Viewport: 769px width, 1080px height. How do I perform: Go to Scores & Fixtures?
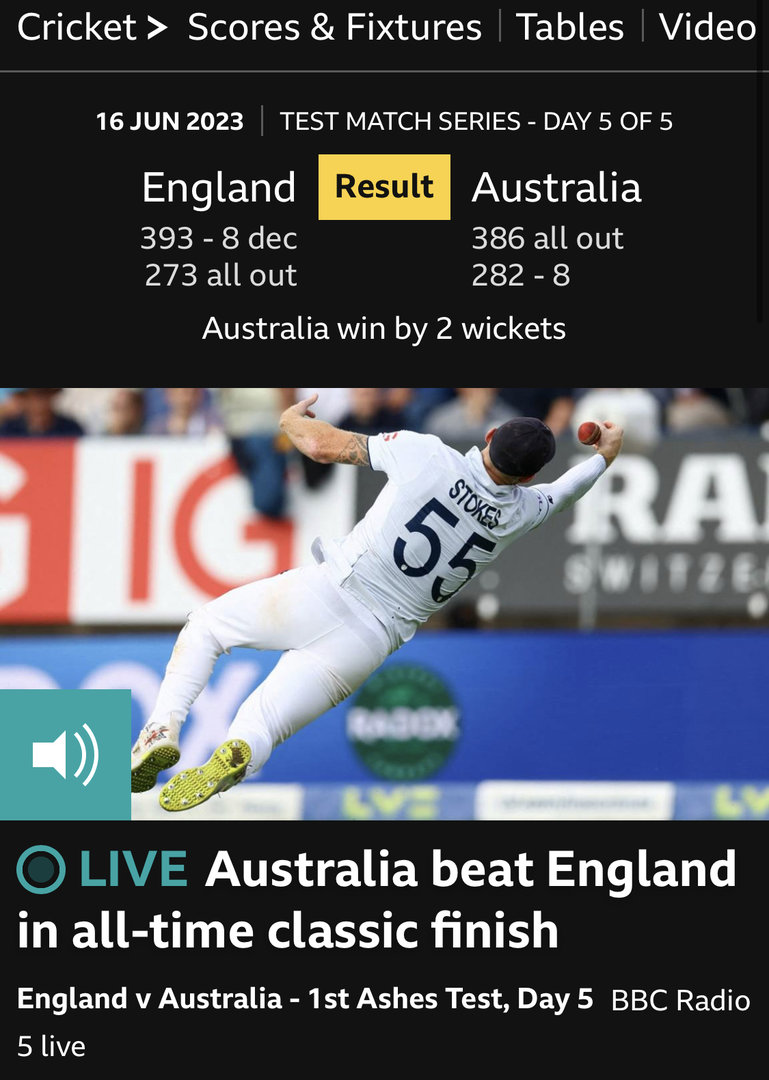334,28
